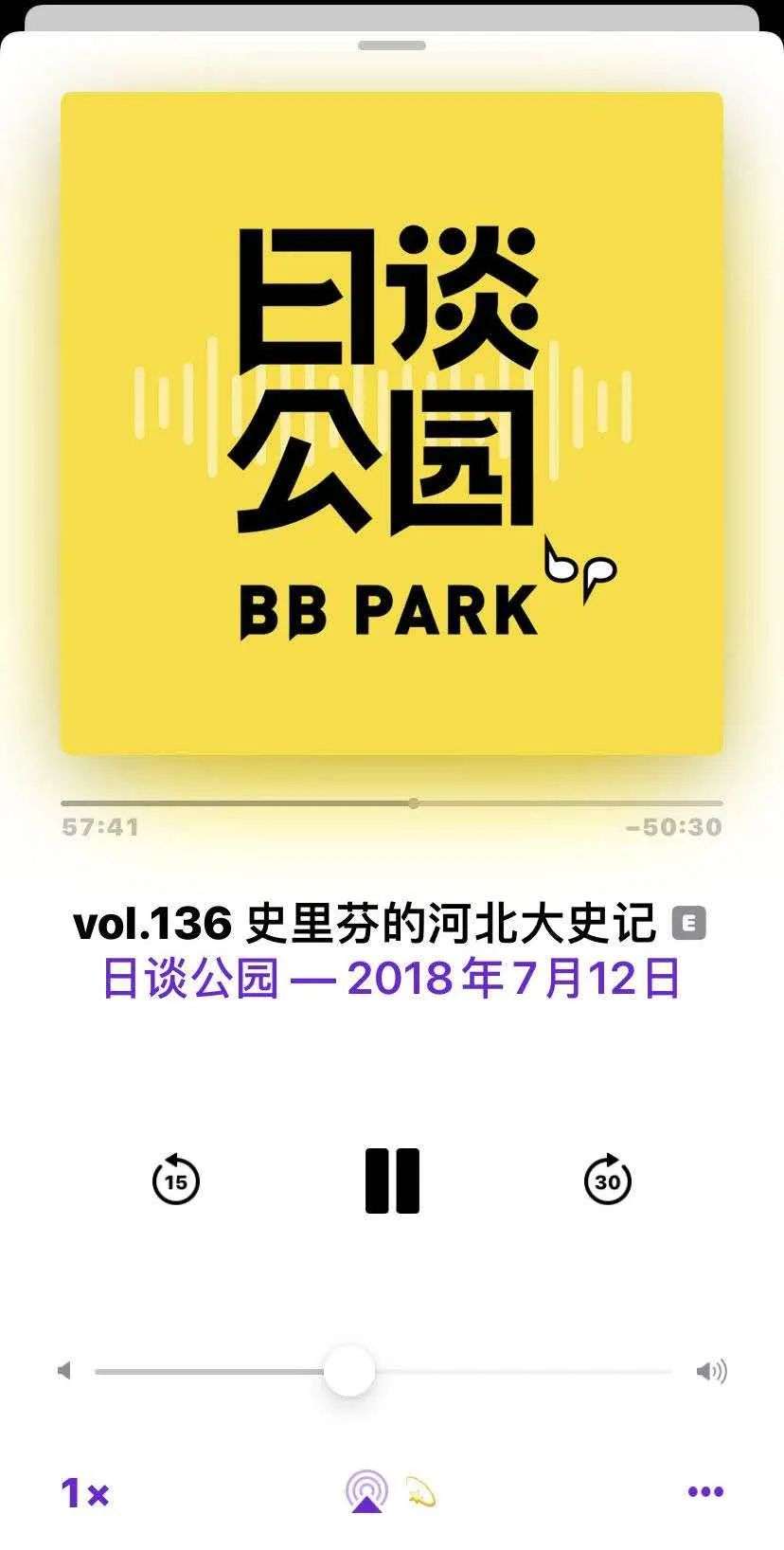Change the 1× playback speed
Screen dimensions: 784x1550
tap(85, 1493)
